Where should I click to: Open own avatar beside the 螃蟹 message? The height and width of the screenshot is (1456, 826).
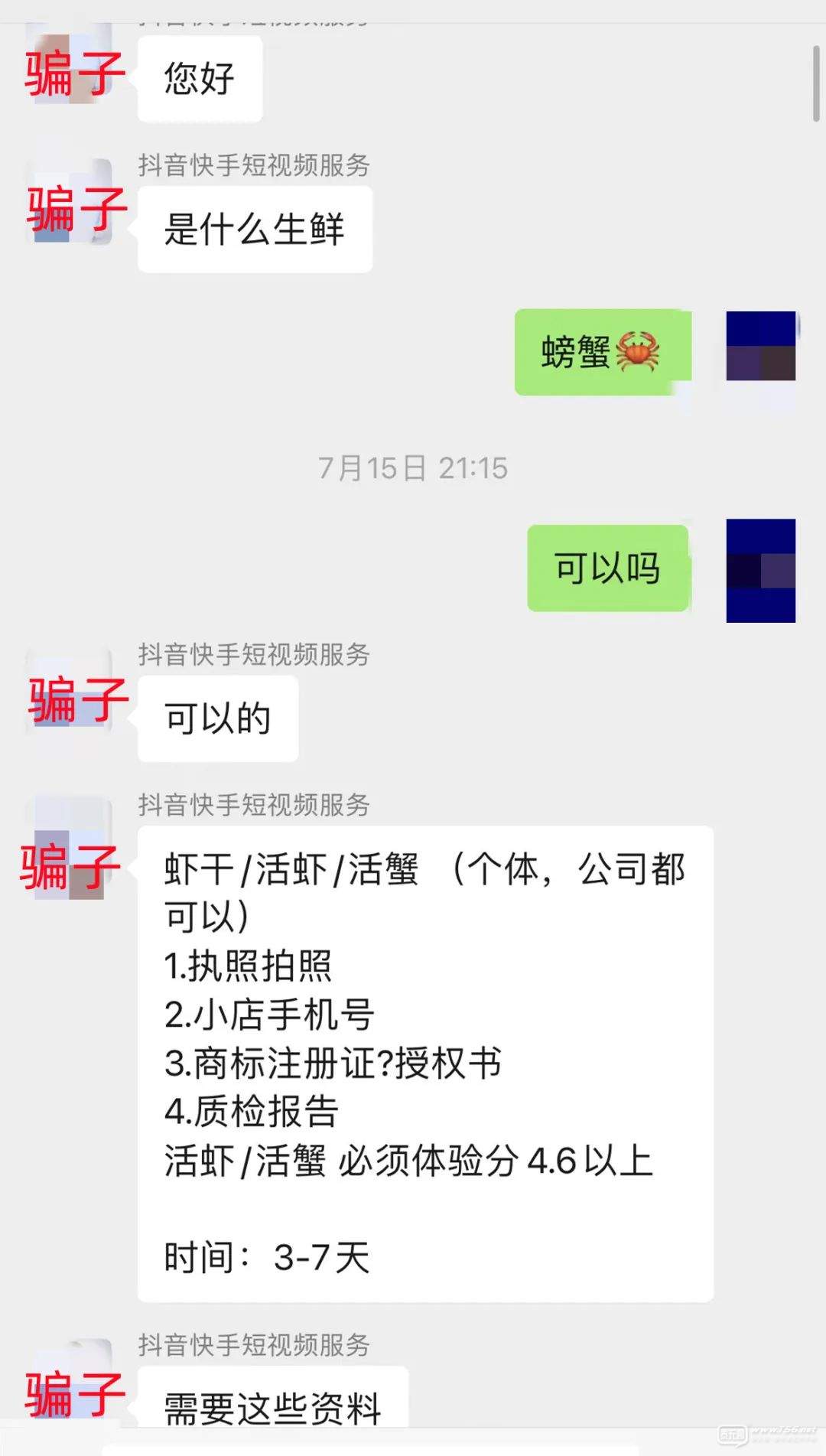pos(760,346)
